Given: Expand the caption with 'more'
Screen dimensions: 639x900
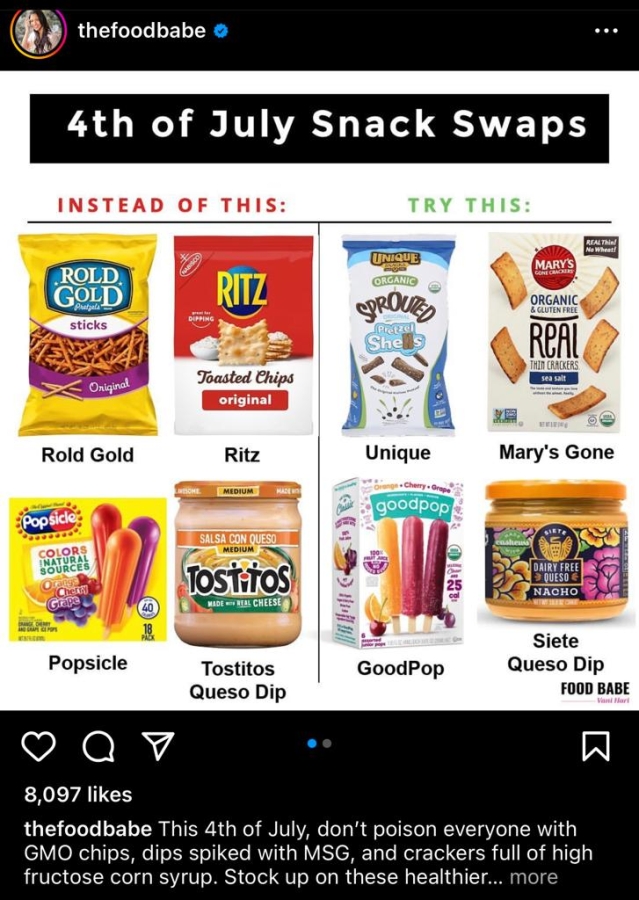Looking at the screenshot, I should [533, 877].
